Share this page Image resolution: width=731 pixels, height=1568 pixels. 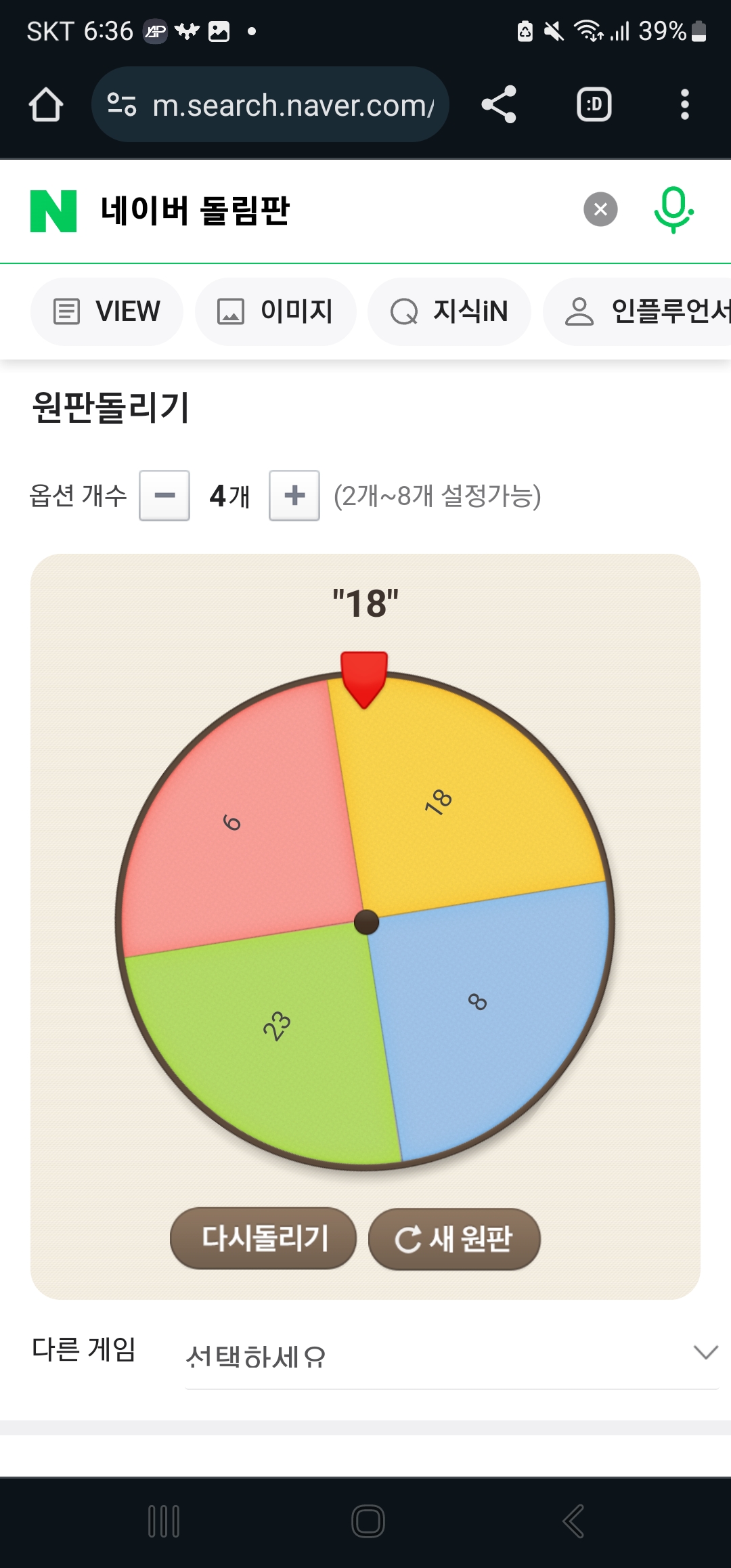499,105
